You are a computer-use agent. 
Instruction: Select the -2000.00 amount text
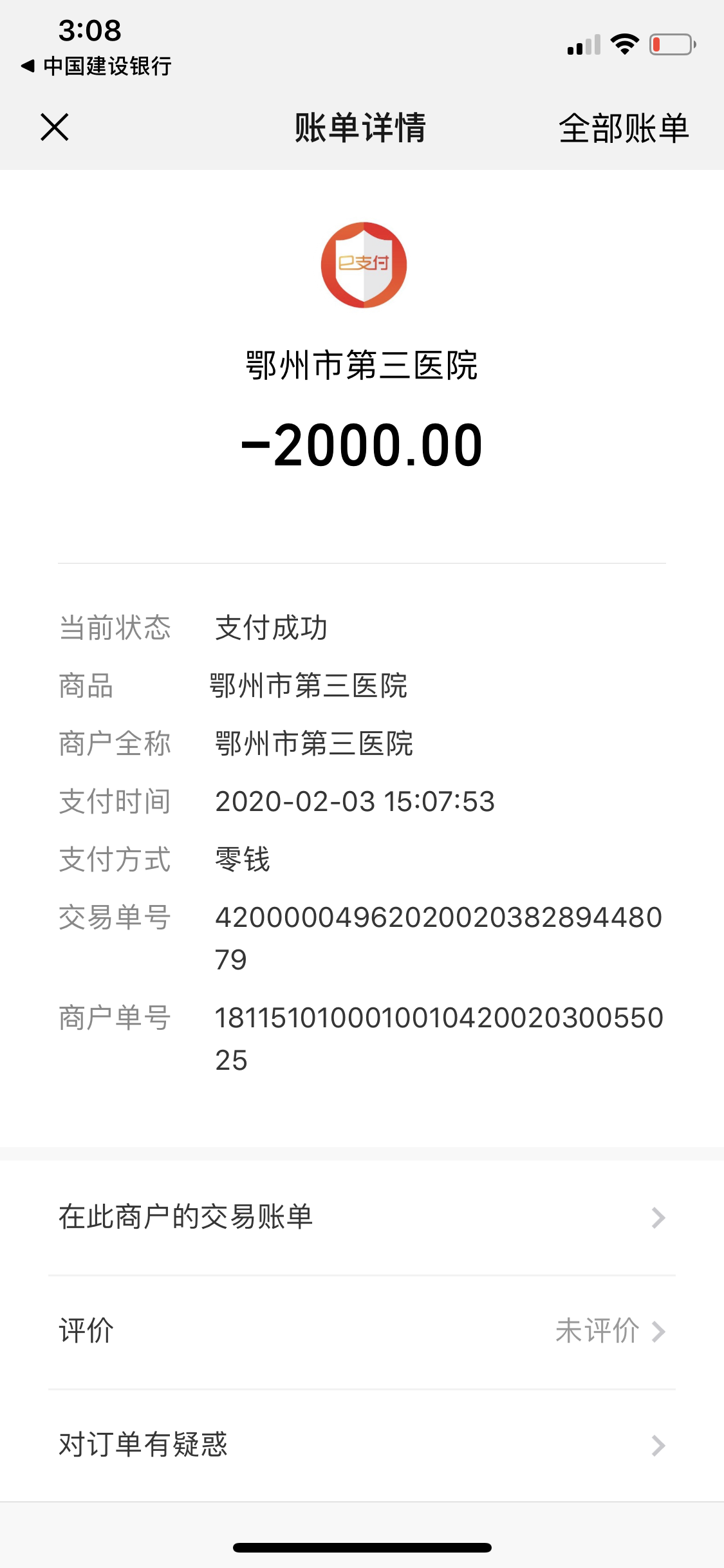click(x=362, y=444)
